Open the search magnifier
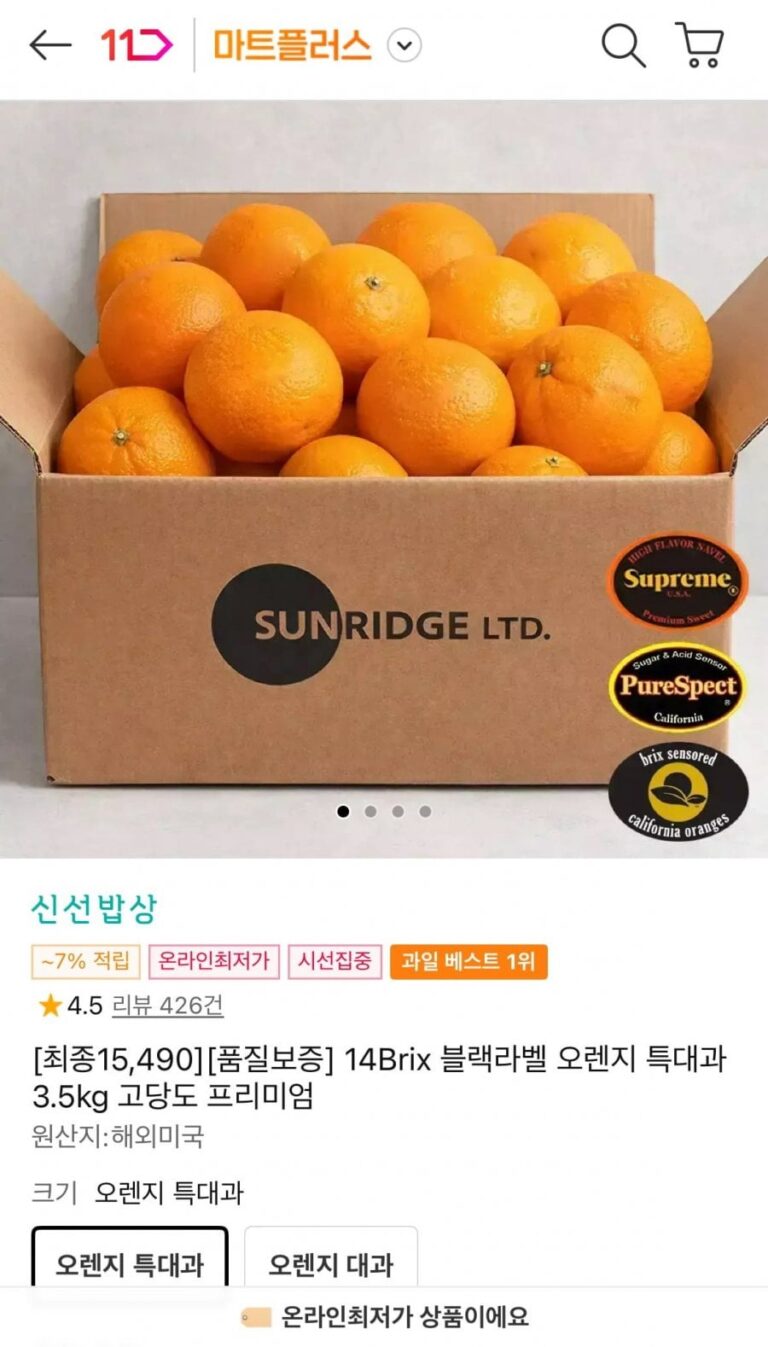 (622, 45)
